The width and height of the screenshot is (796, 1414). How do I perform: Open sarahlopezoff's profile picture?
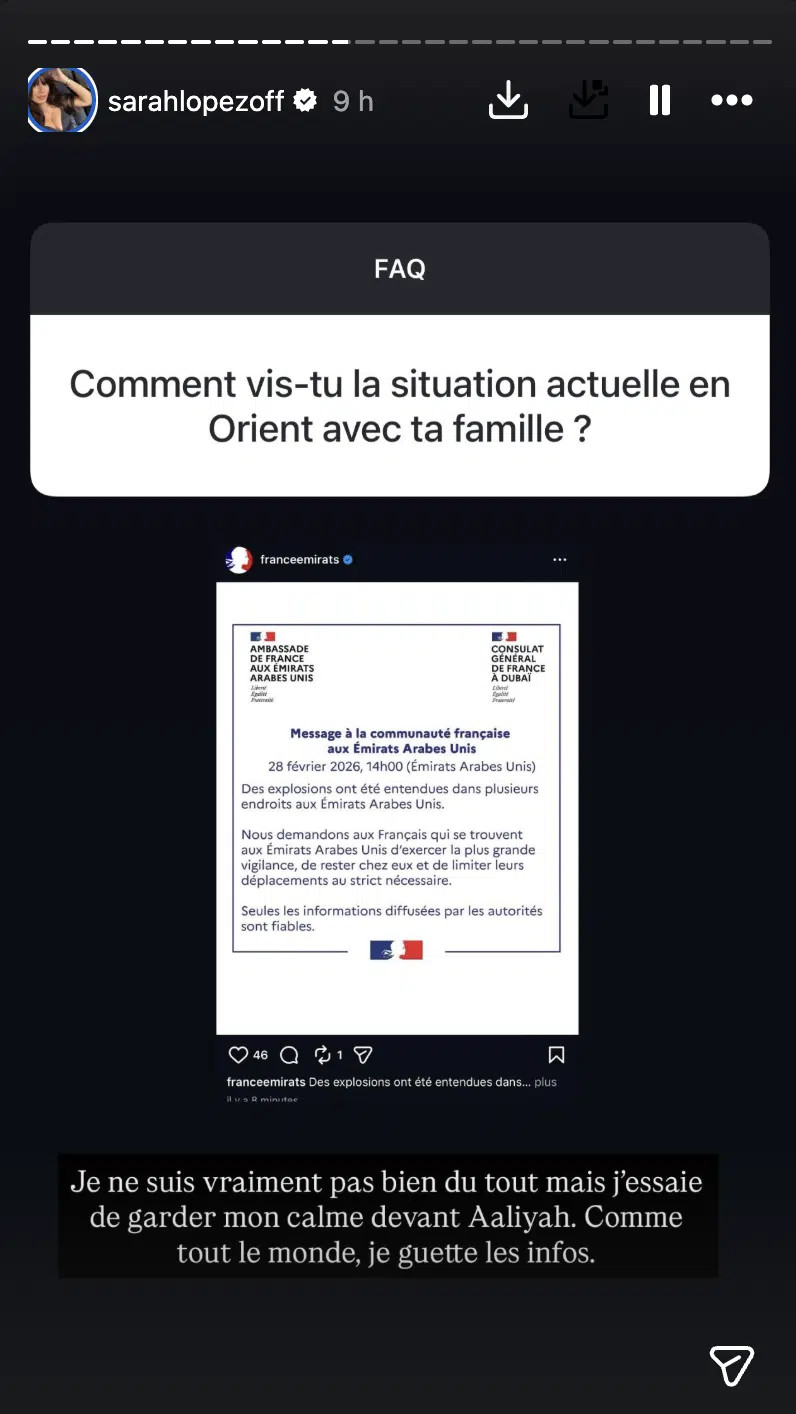(x=62, y=101)
